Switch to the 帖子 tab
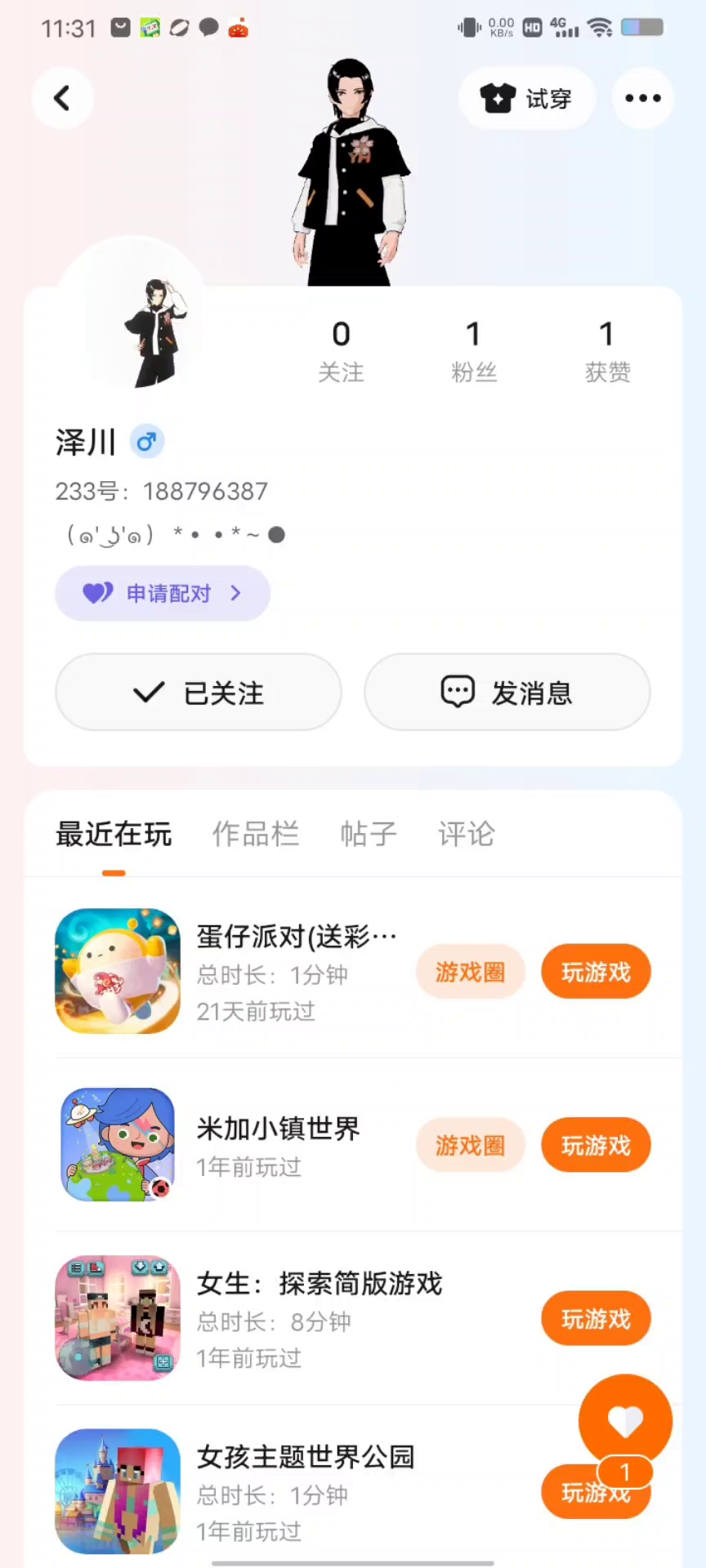Image resolution: width=706 pixels, height=1568 pixels. pos(369,834)
